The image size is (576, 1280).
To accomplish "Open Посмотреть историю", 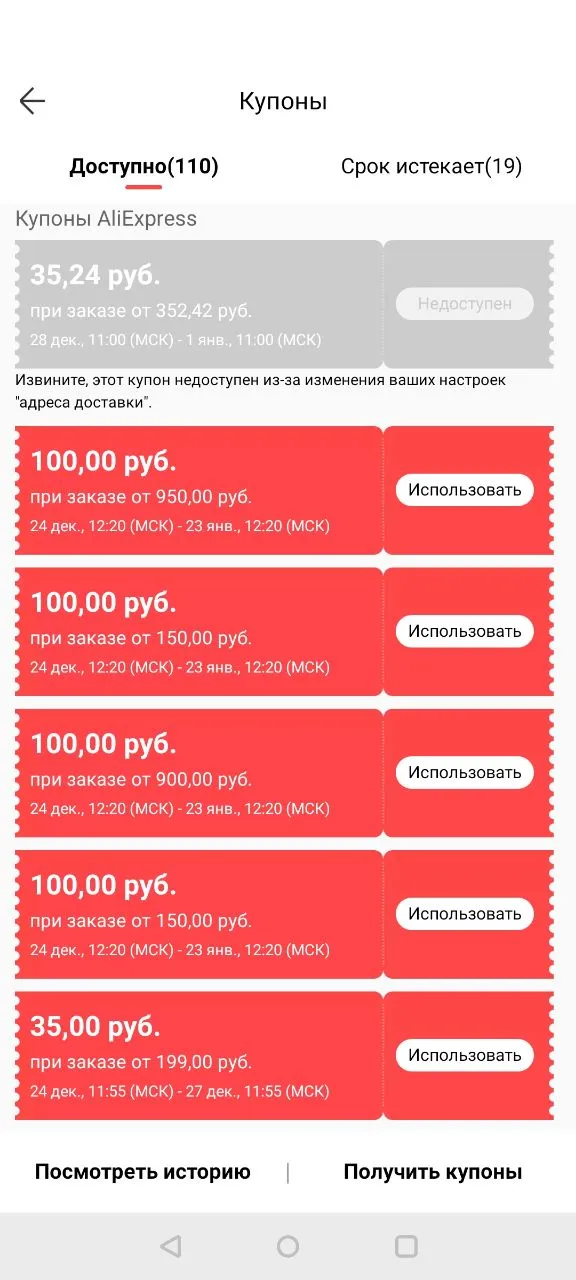I will (x=143, y=1172).
